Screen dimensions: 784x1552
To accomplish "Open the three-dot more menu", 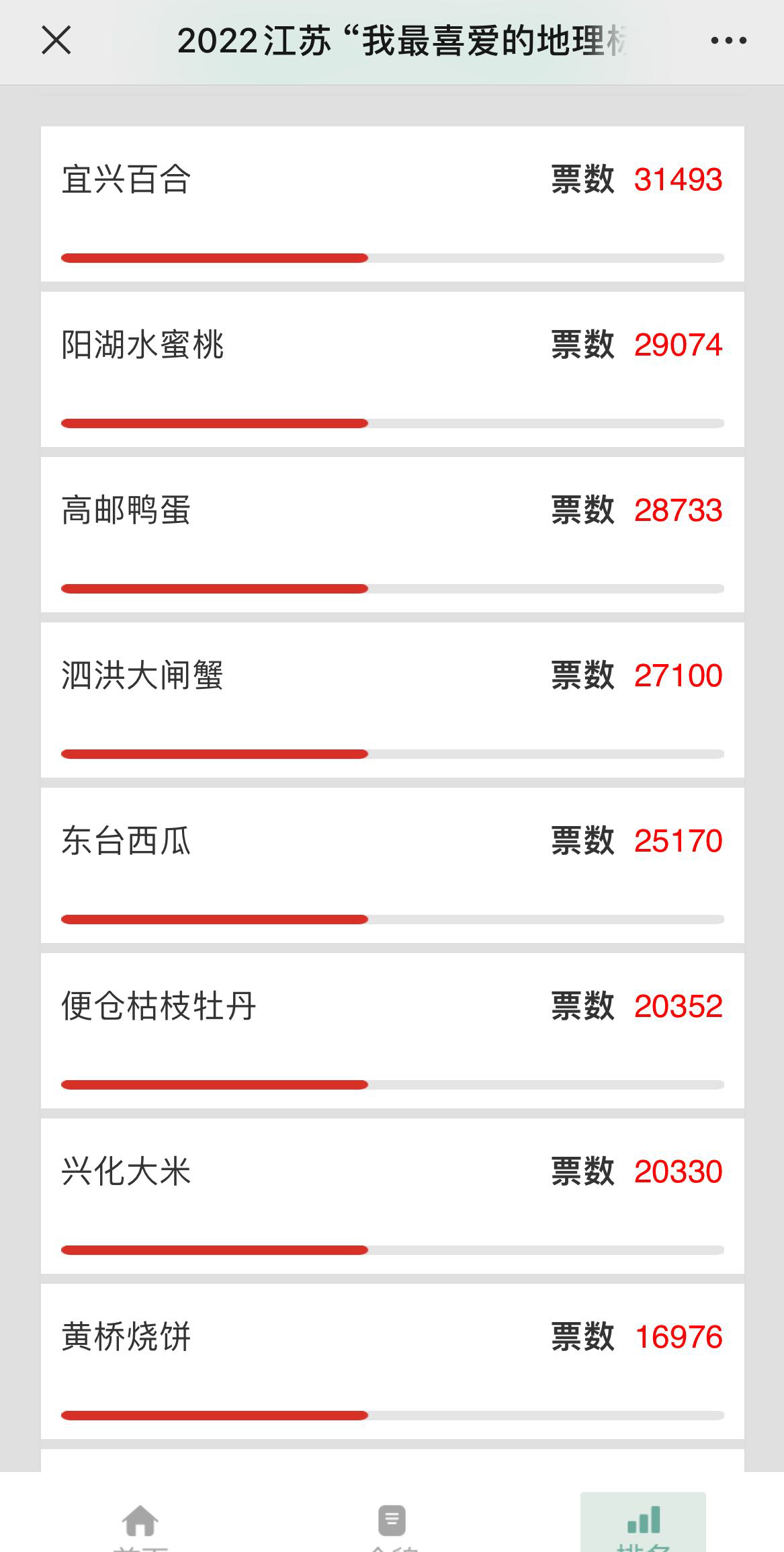I will (x=729, y=41).
